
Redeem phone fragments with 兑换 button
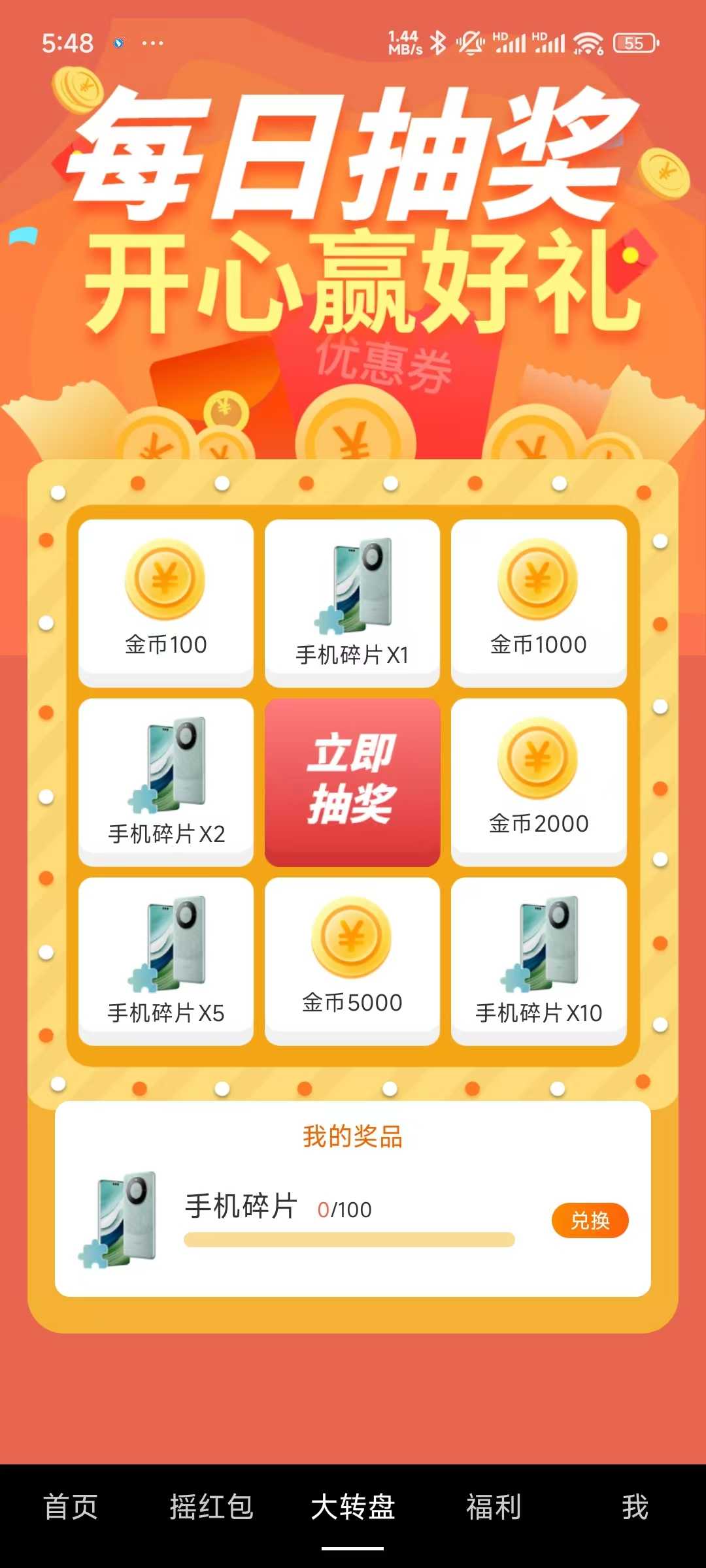[x=590, y=1220]
